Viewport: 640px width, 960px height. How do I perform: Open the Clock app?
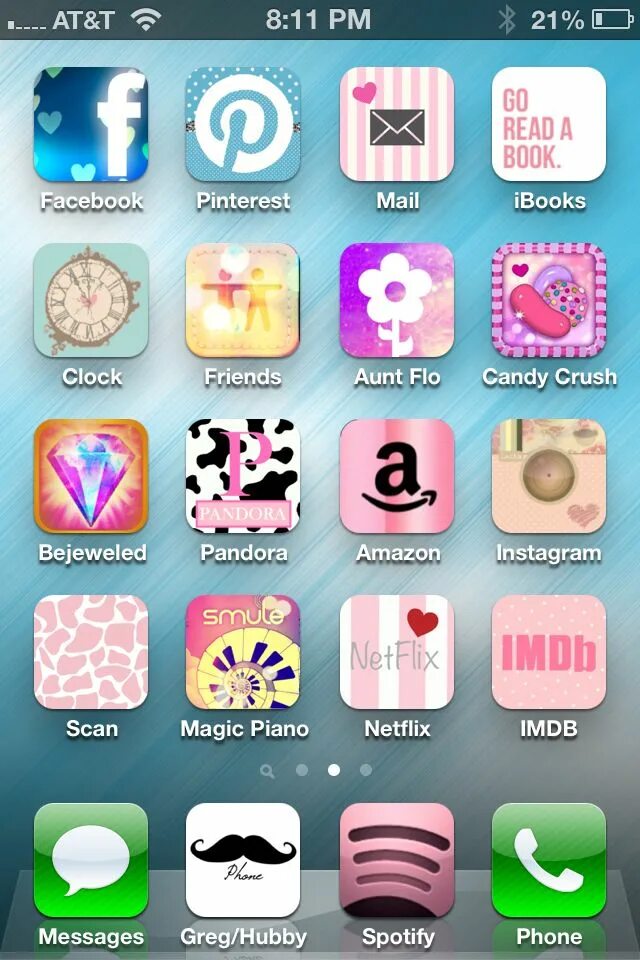click(91, 300)
